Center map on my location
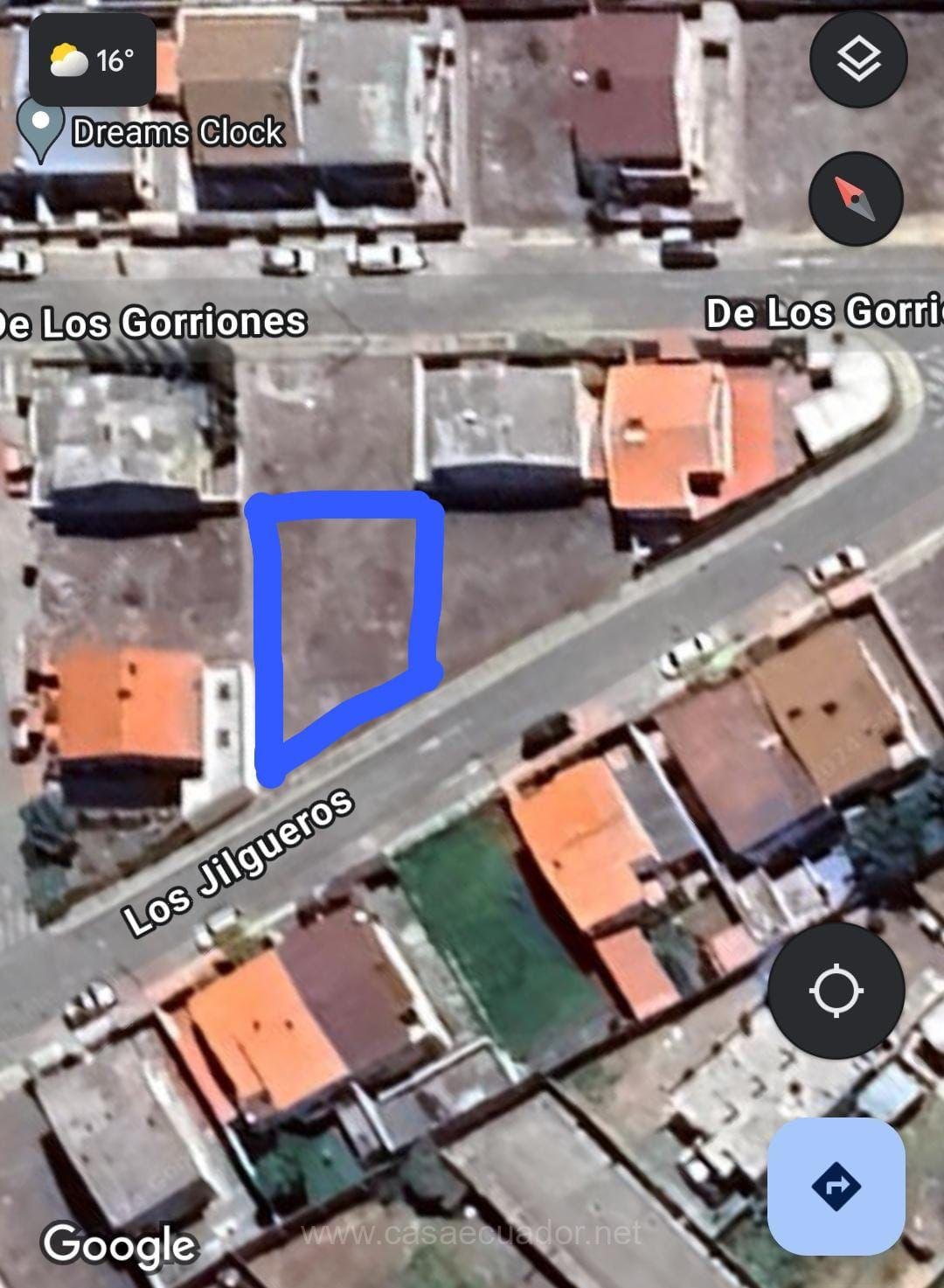944x1288 pixels. coord(836,991)
